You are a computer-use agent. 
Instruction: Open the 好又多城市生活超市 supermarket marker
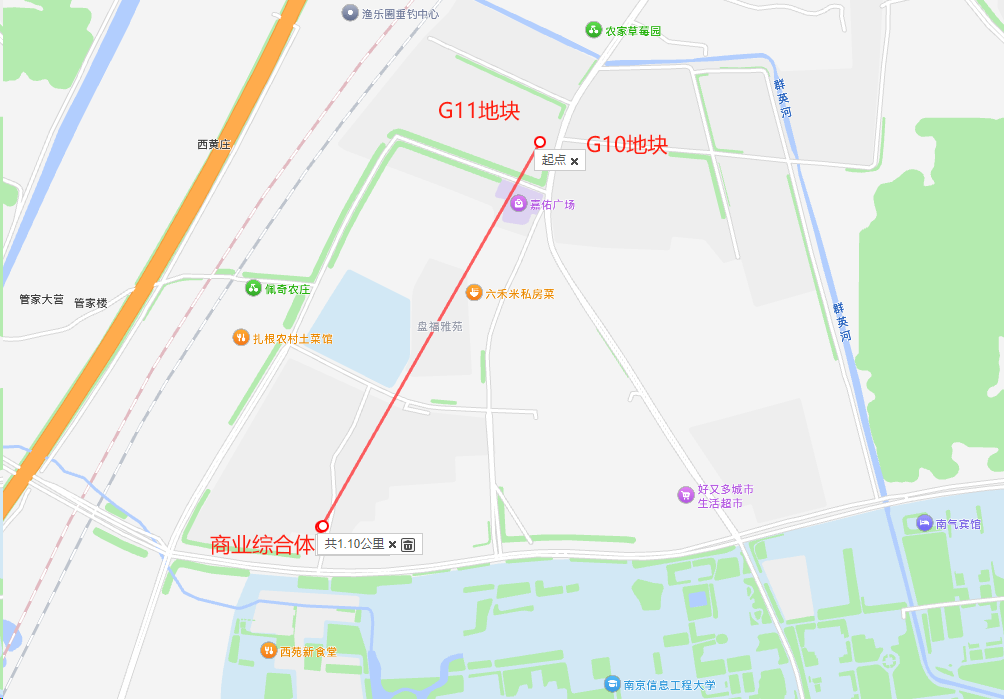[x=685, y=495]
